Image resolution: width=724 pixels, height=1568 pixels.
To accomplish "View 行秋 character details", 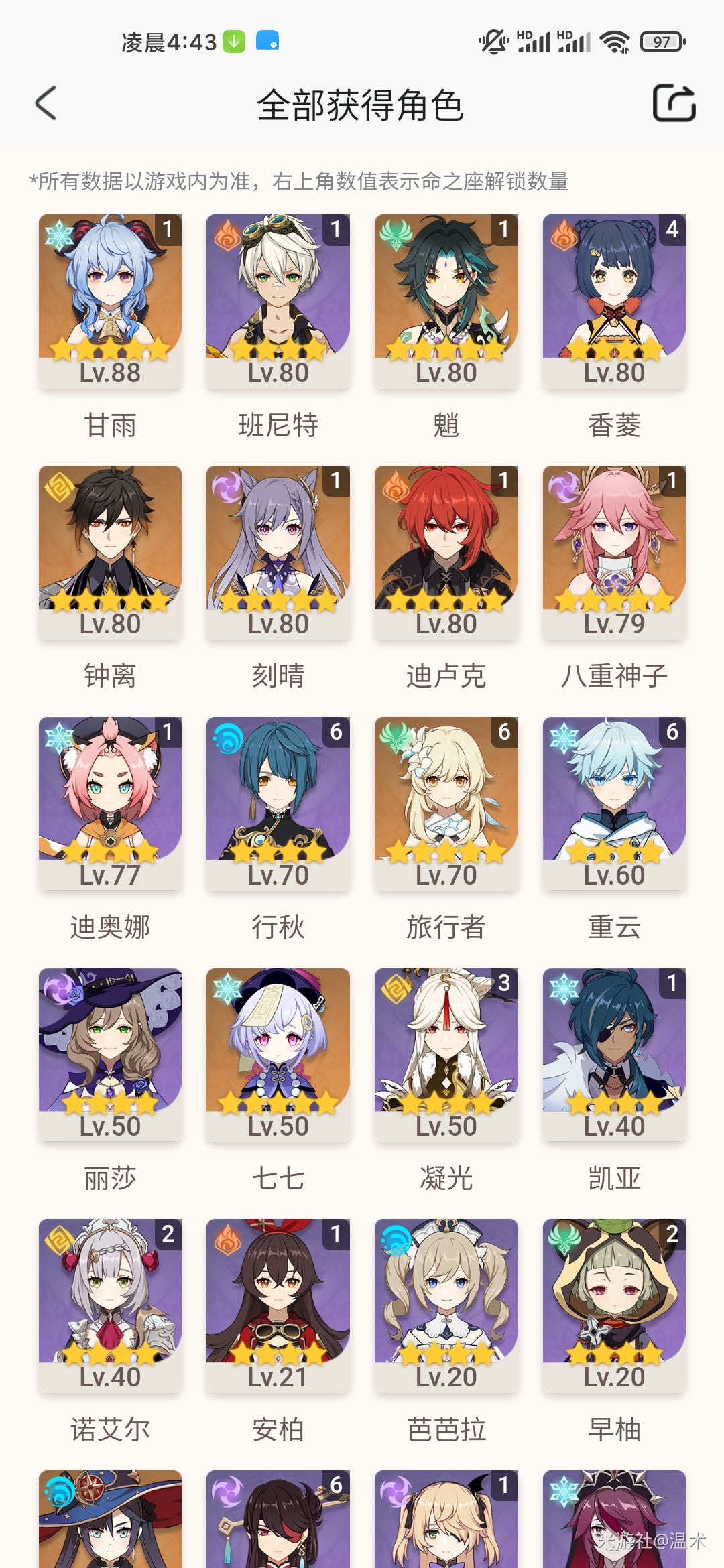I will [x=278, y=804].
